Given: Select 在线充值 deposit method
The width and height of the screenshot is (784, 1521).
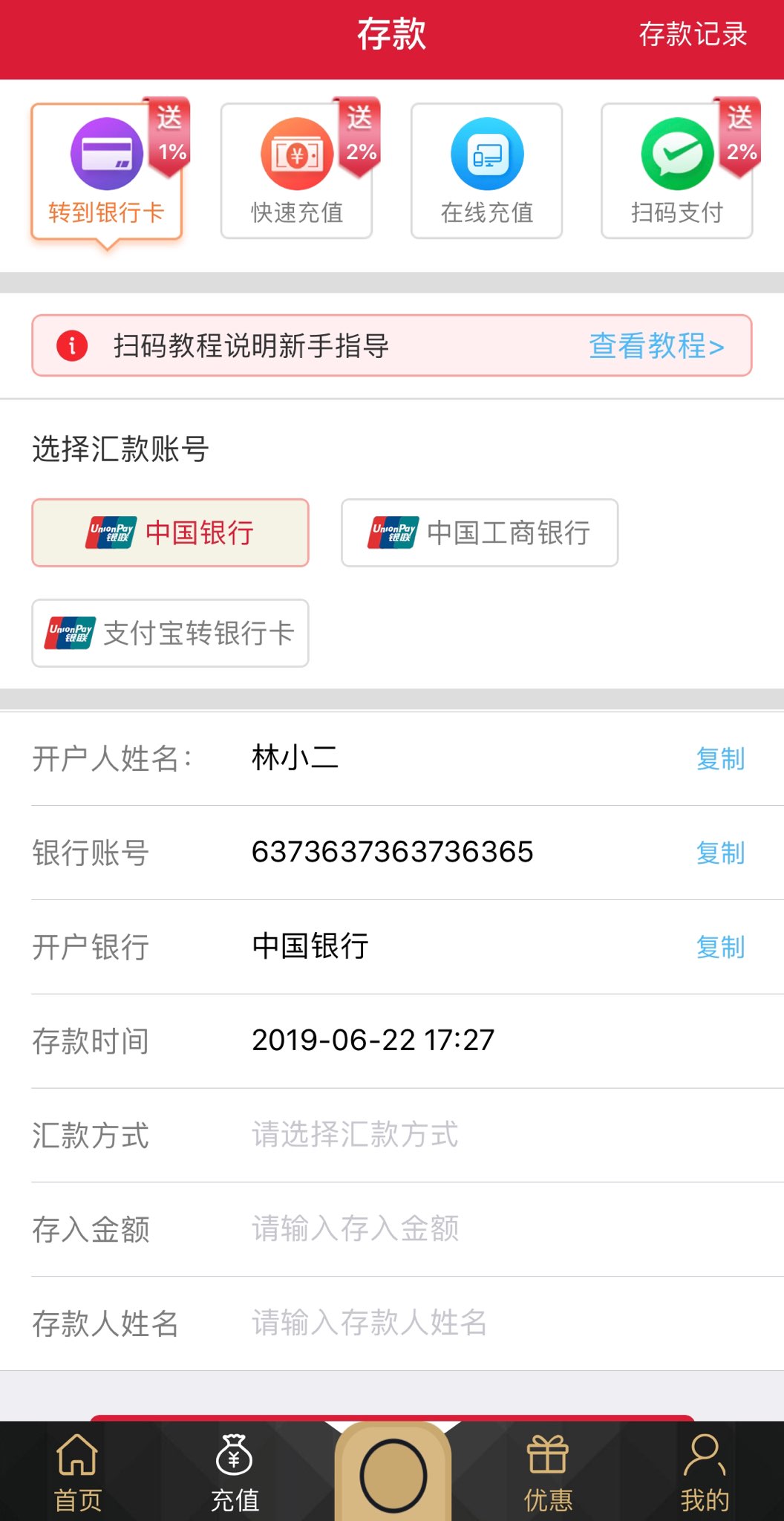Looking at the screenshot, I should coord(486,172).
